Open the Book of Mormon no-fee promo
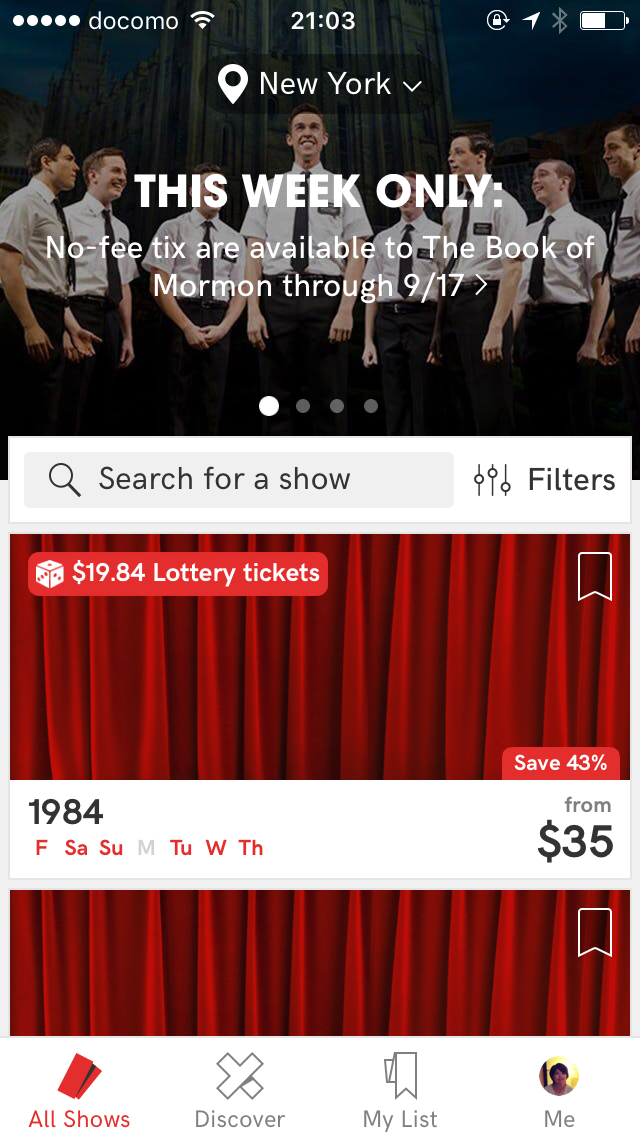The image size is (640, 1136). (x=320, y=266)
